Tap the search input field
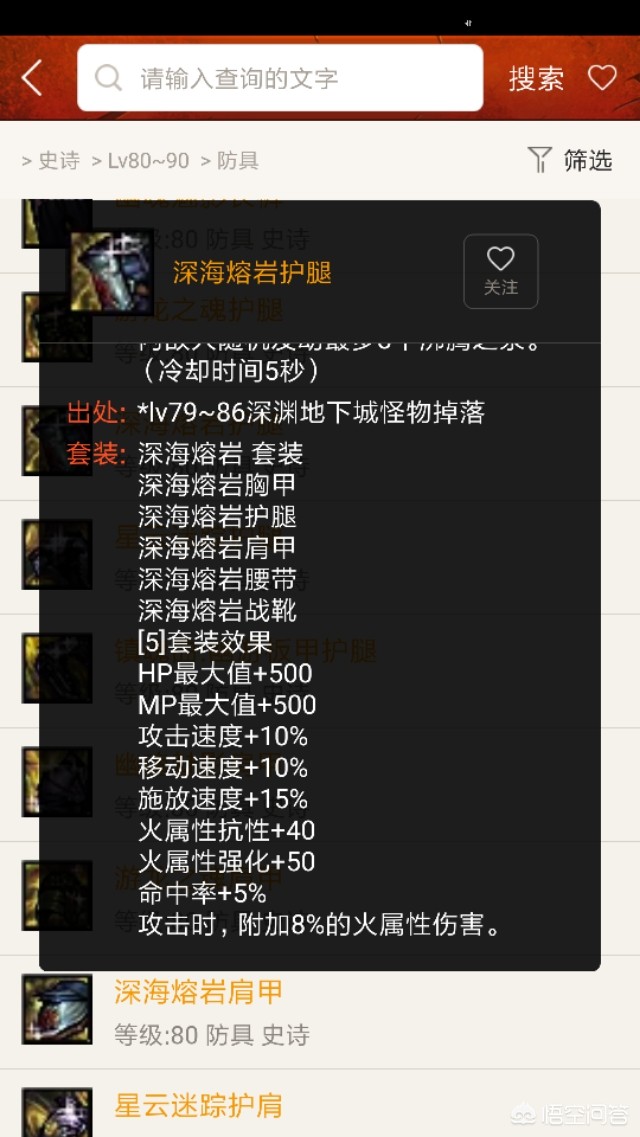 (x=280, y=78)
